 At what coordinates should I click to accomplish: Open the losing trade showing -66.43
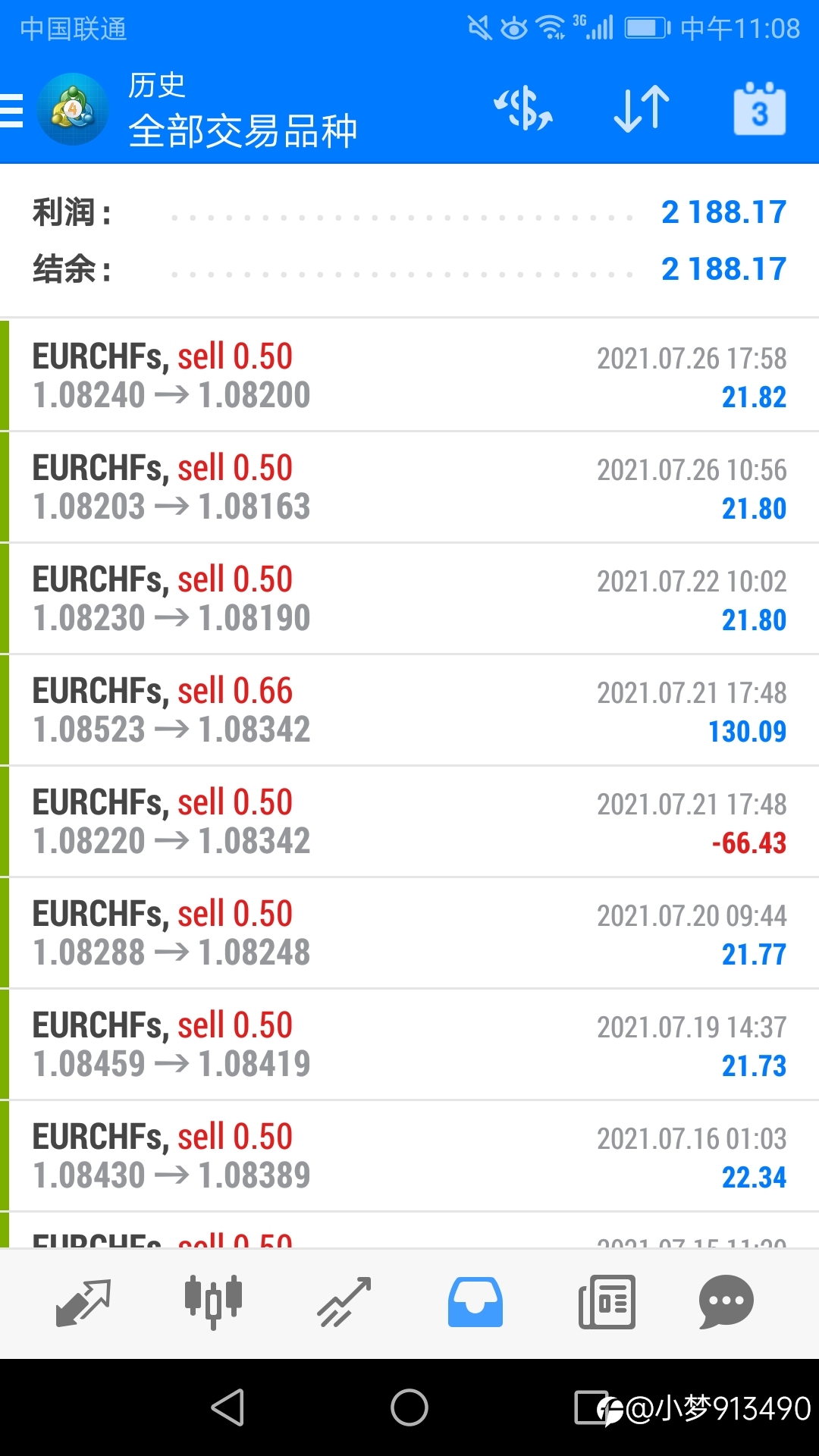coord(409,821)
